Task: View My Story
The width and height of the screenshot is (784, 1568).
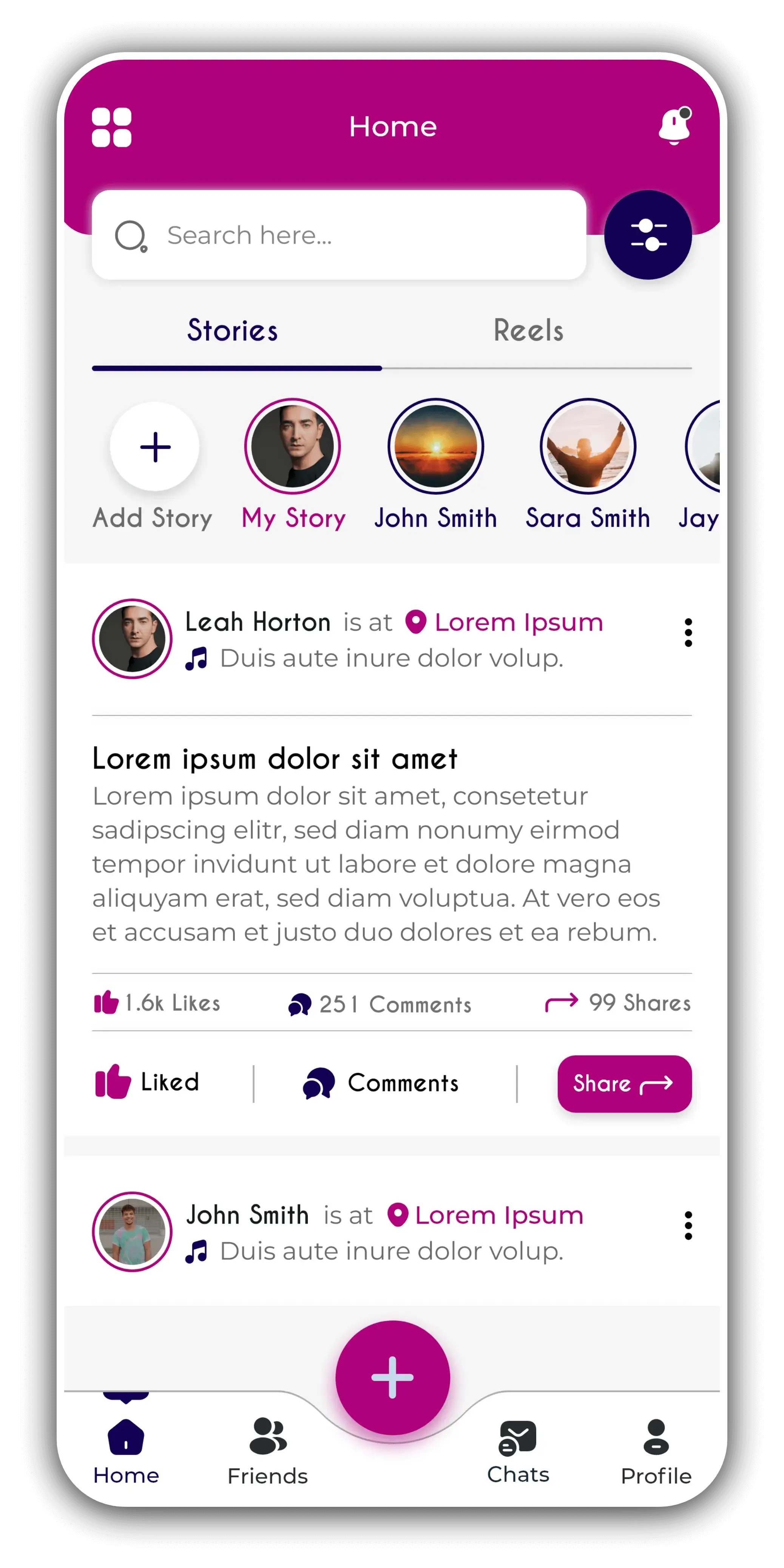Action: tap(292, 448)
